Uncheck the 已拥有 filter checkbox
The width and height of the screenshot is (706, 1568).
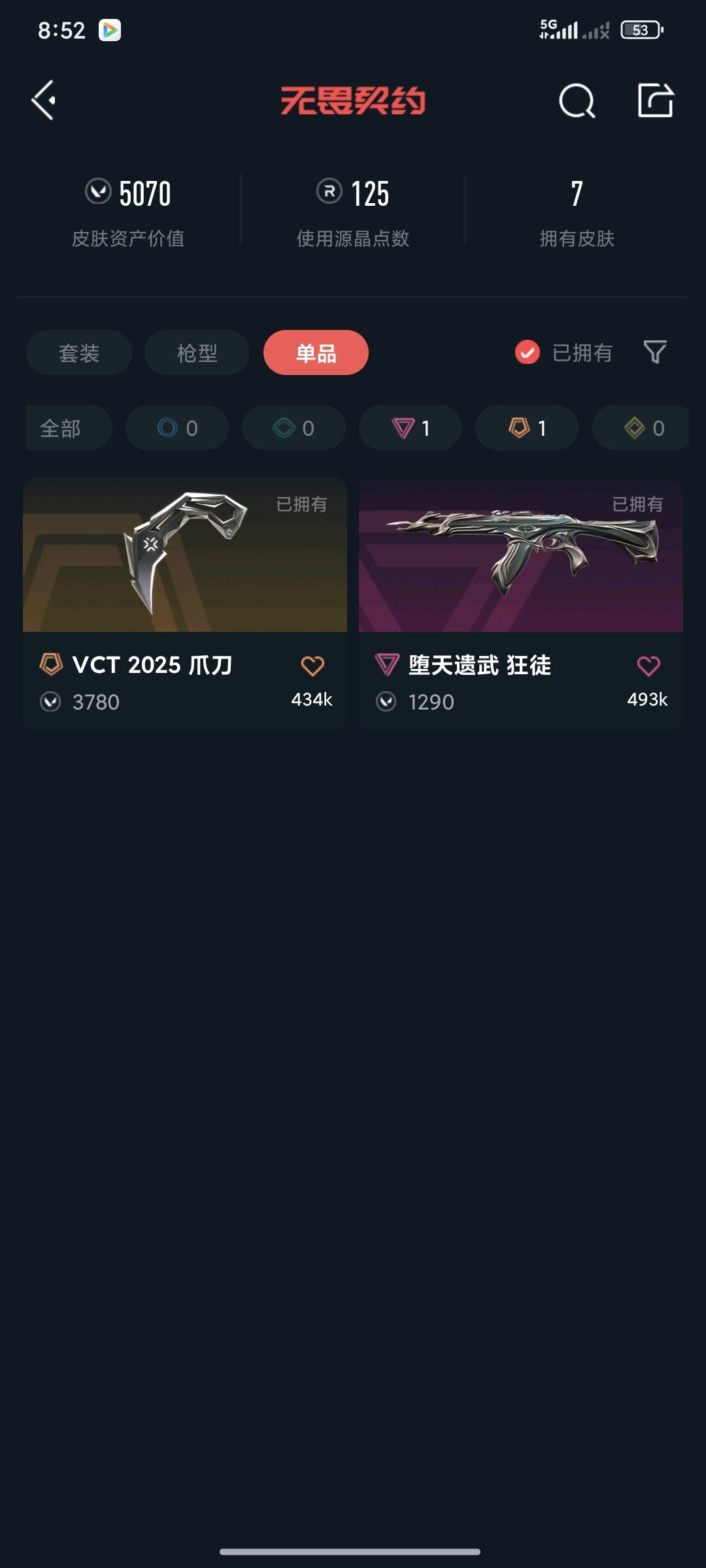527,353
